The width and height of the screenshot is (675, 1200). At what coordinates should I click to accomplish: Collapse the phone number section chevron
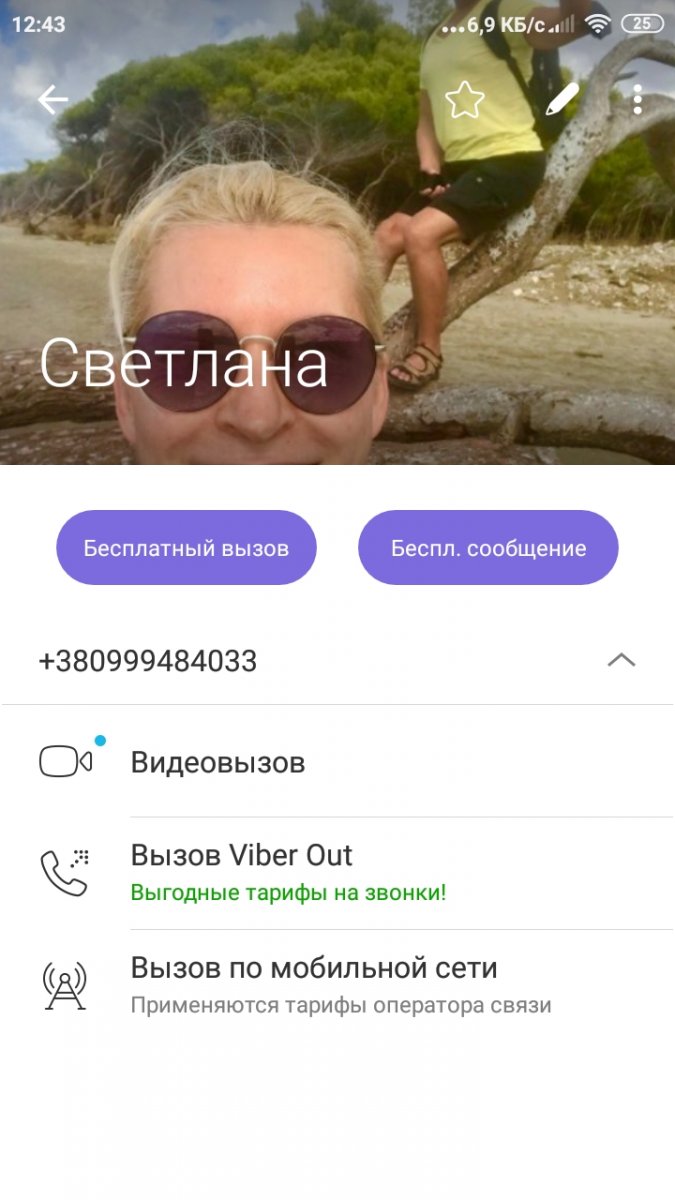621,660
